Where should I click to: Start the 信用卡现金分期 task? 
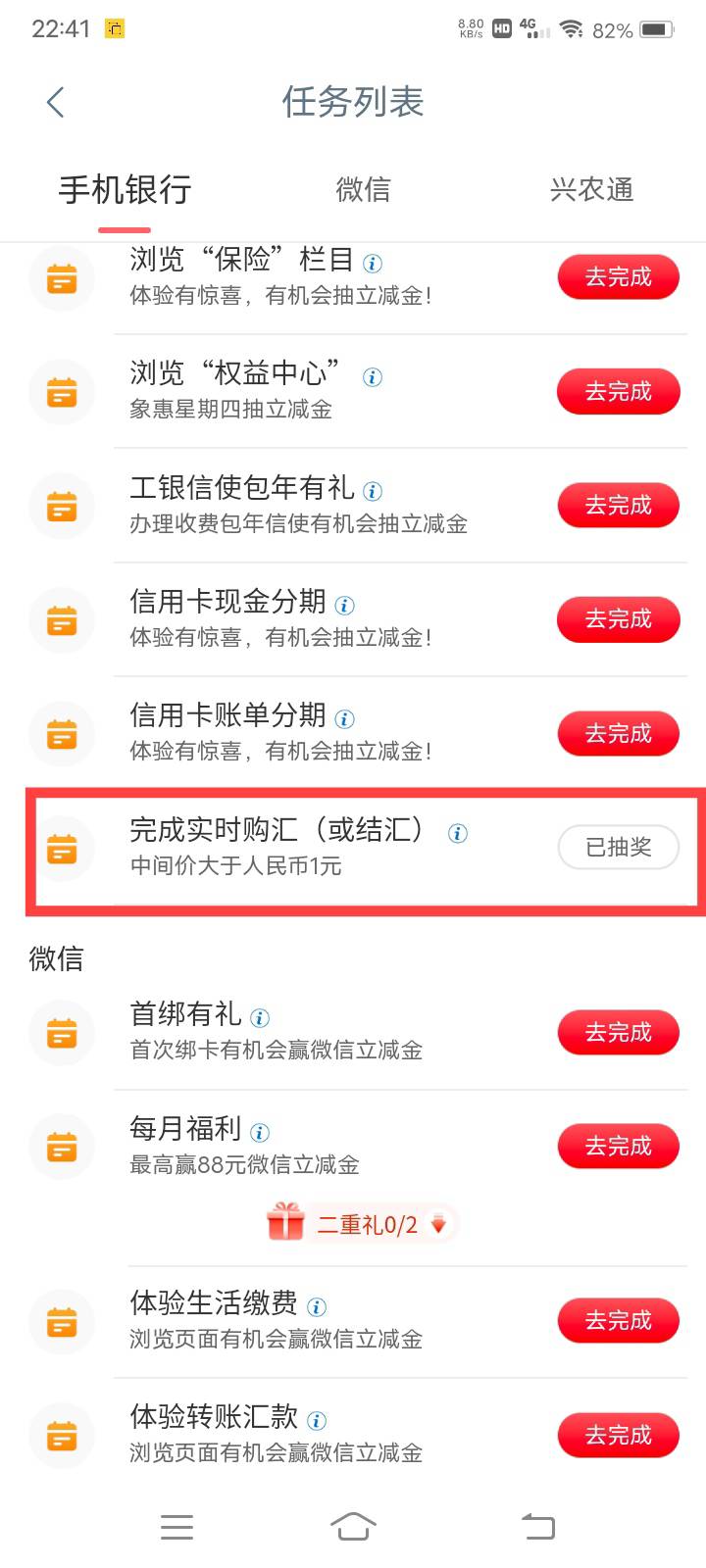618,619
